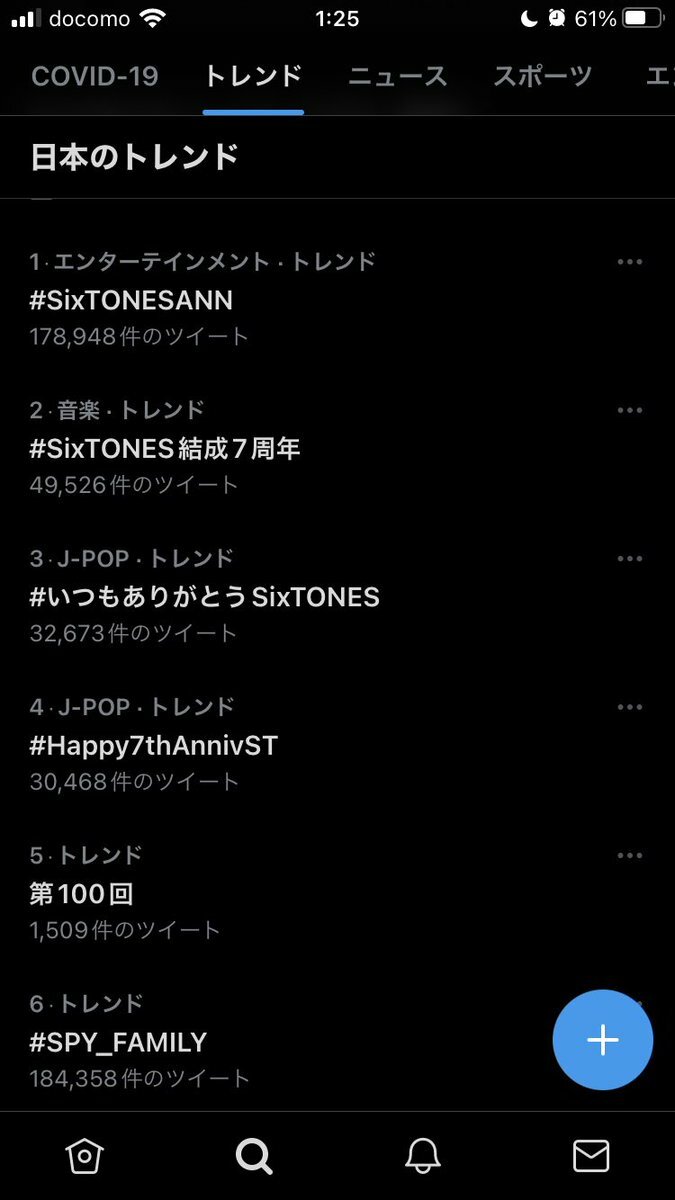Select the search magnifier tab
Image resolution: width=675 pixels, height=1200 pixels.
coord(254,1157)
